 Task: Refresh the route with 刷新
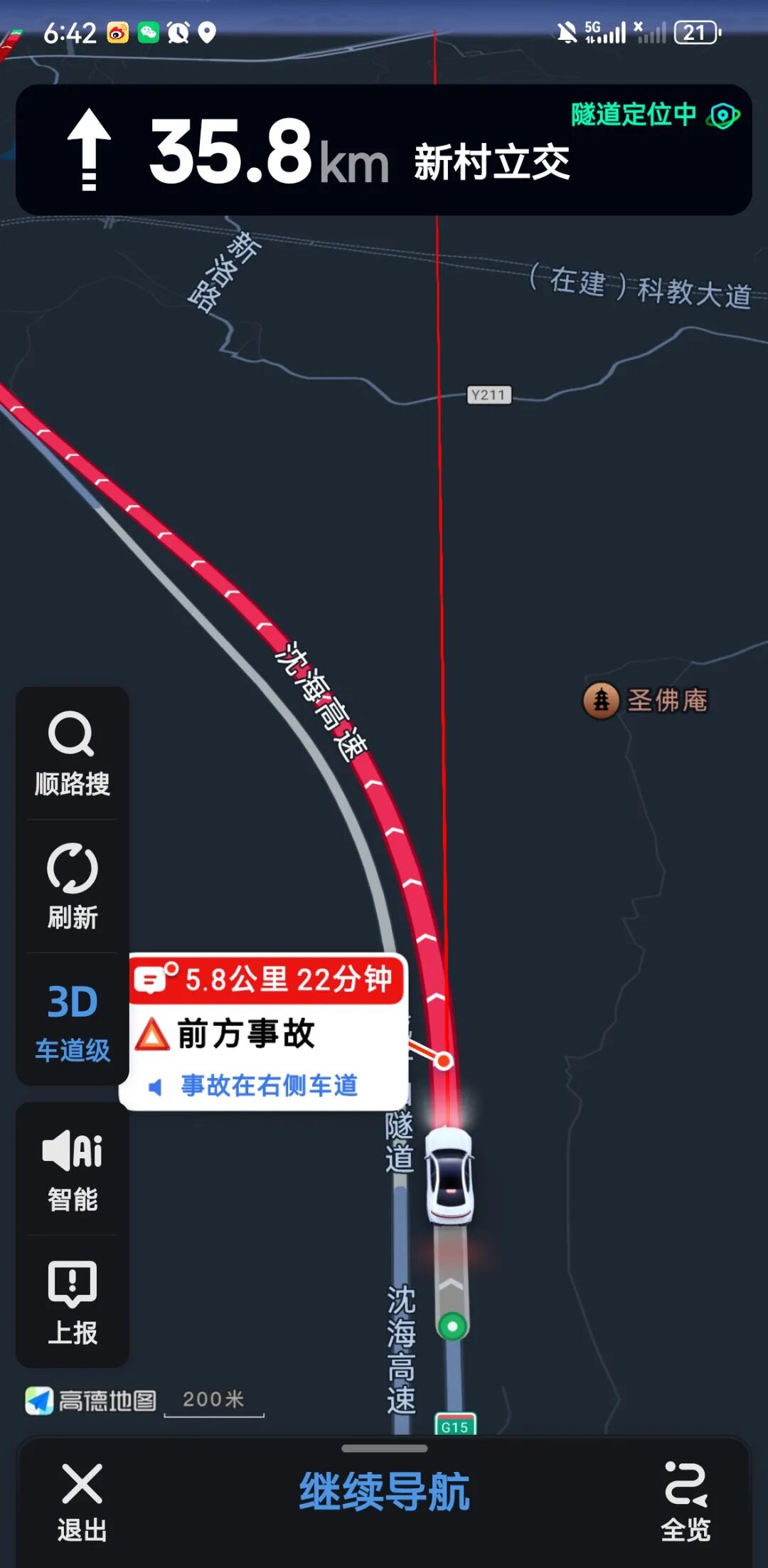pyautogui.click(x=72, y=886)
